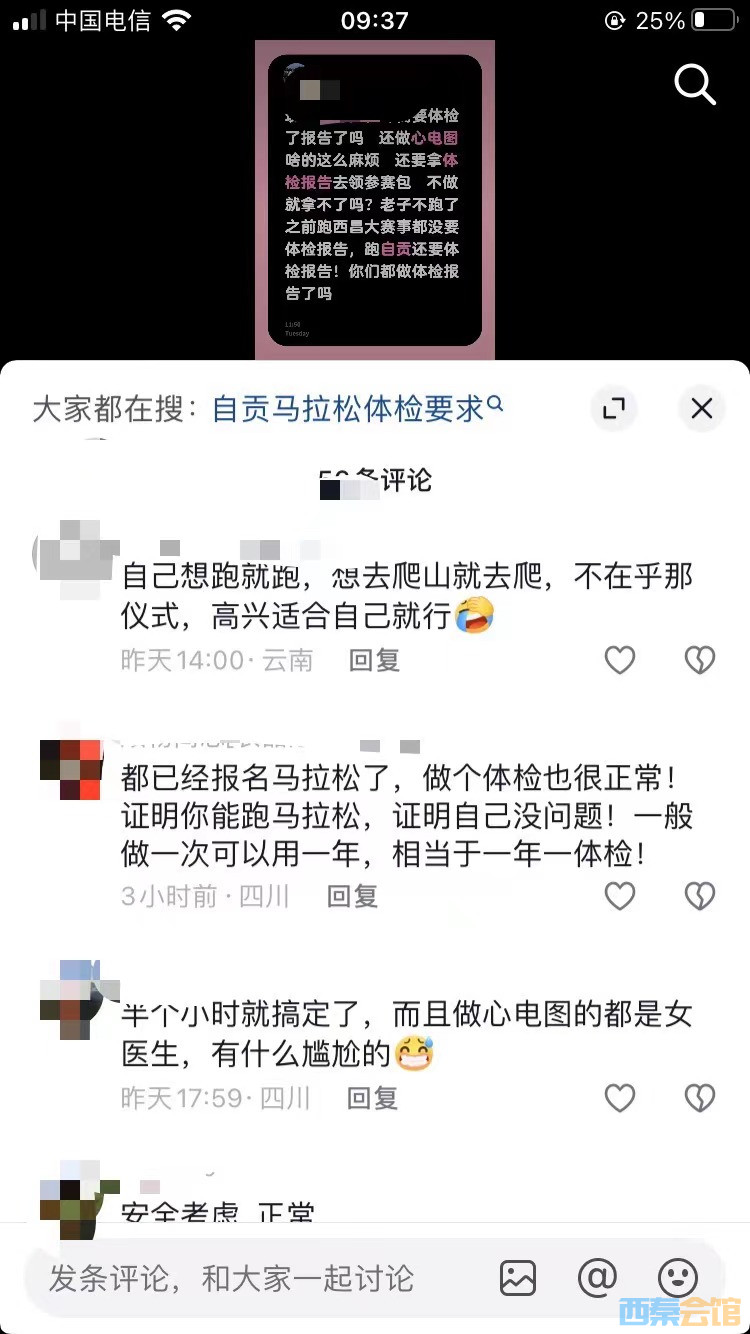Like the comment from 云南
750x1334 pixels.
(620, 660)
